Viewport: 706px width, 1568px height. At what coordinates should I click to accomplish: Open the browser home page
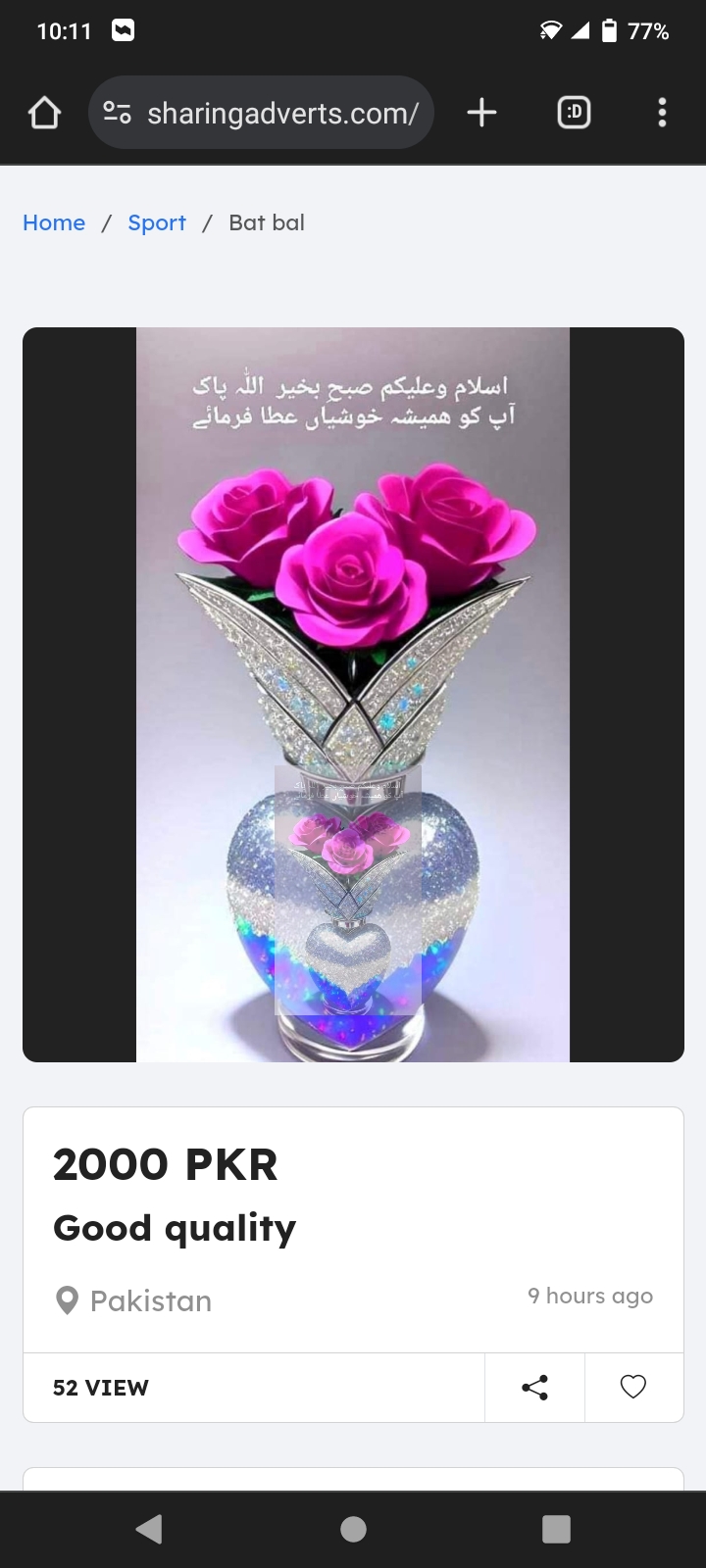click(44, 114)
